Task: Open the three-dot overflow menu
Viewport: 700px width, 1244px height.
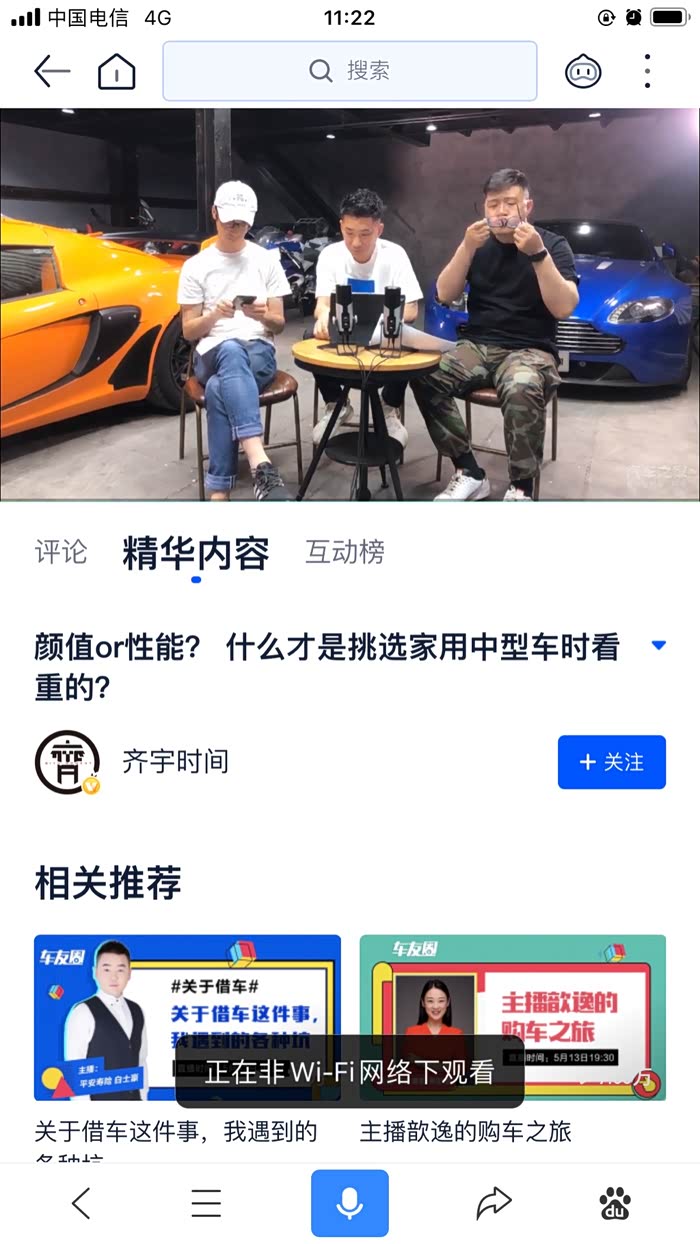Action: [648, 71]
